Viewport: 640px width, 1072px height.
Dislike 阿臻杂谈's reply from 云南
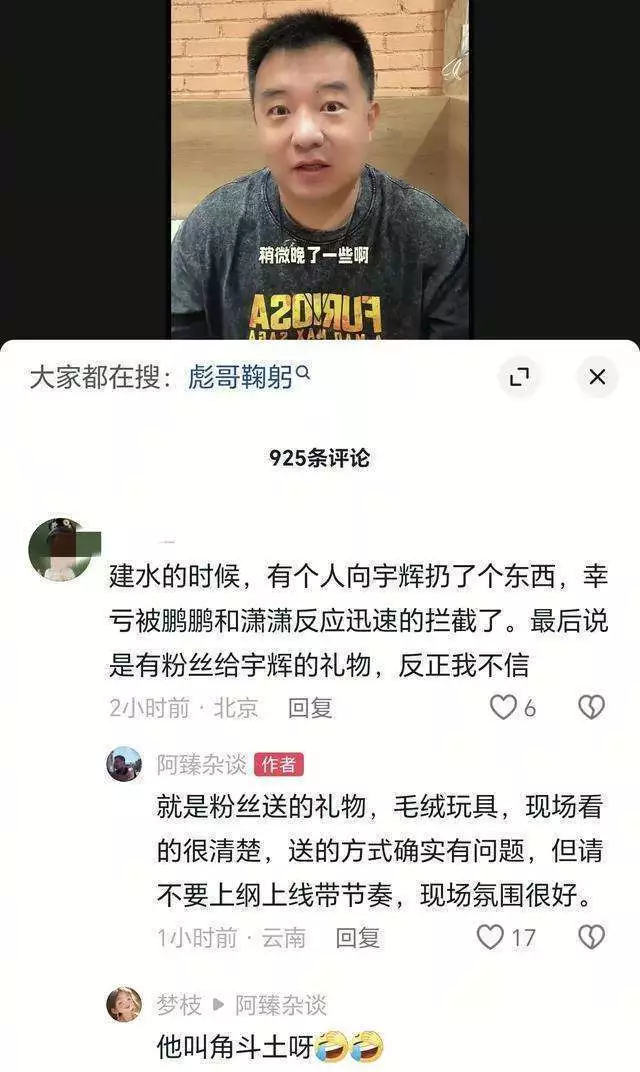pos(591,937)
